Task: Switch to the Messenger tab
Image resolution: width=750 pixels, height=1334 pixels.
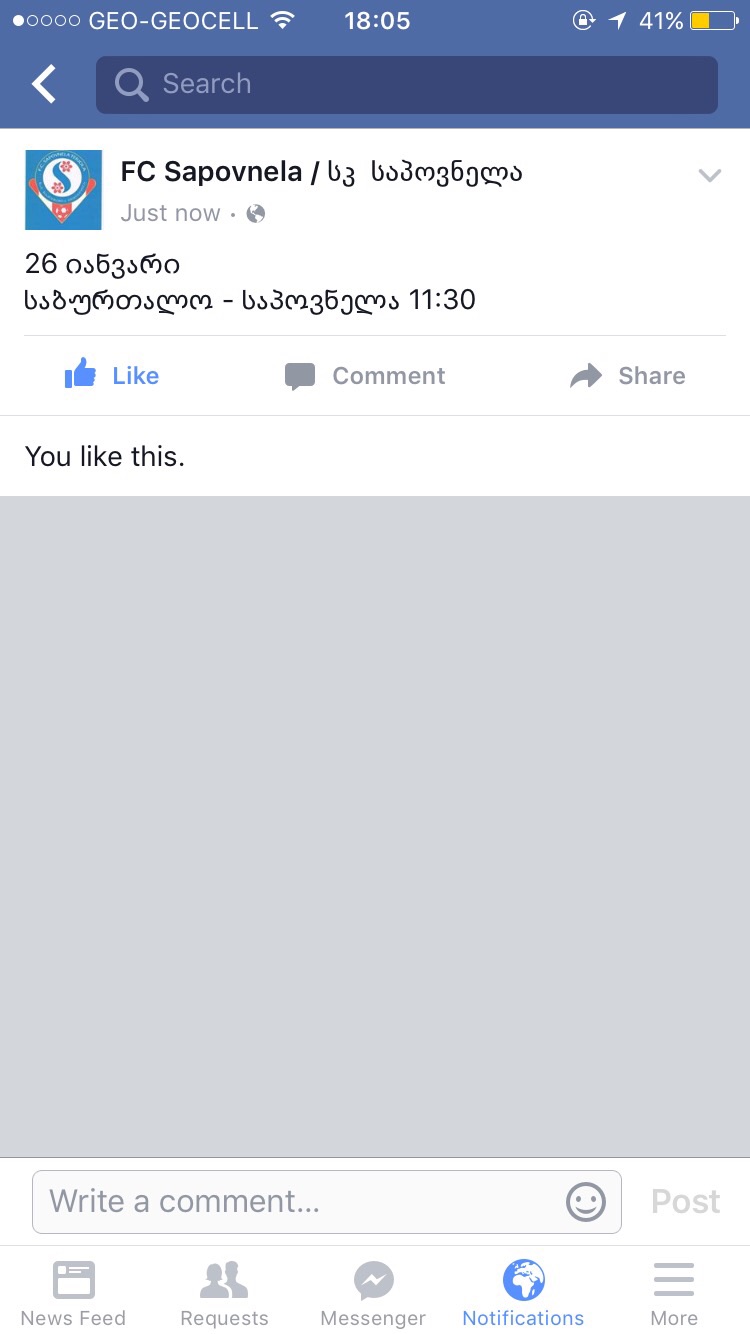Action: 373,1292
